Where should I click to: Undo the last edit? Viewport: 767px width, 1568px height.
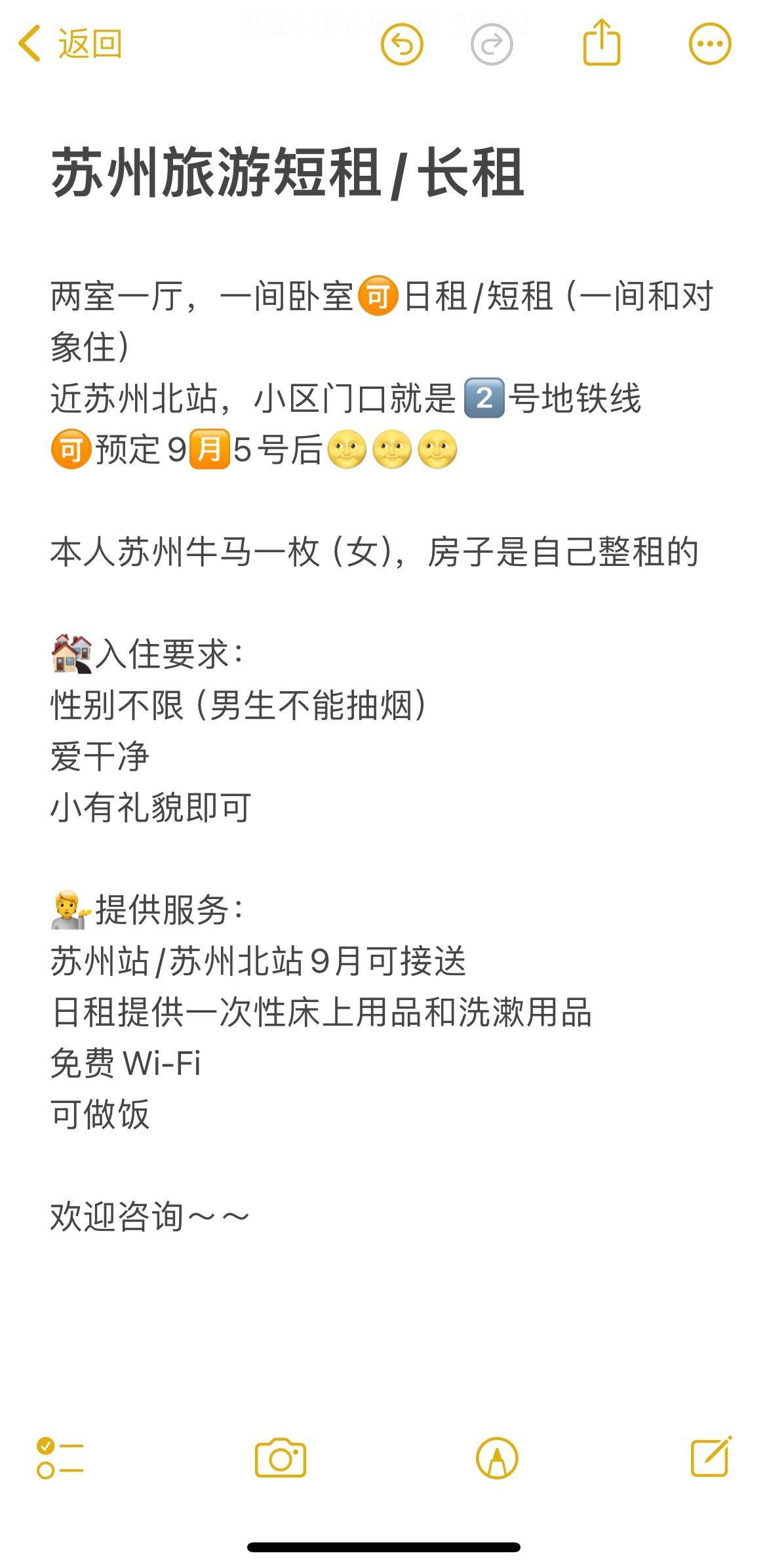[402, 44]
